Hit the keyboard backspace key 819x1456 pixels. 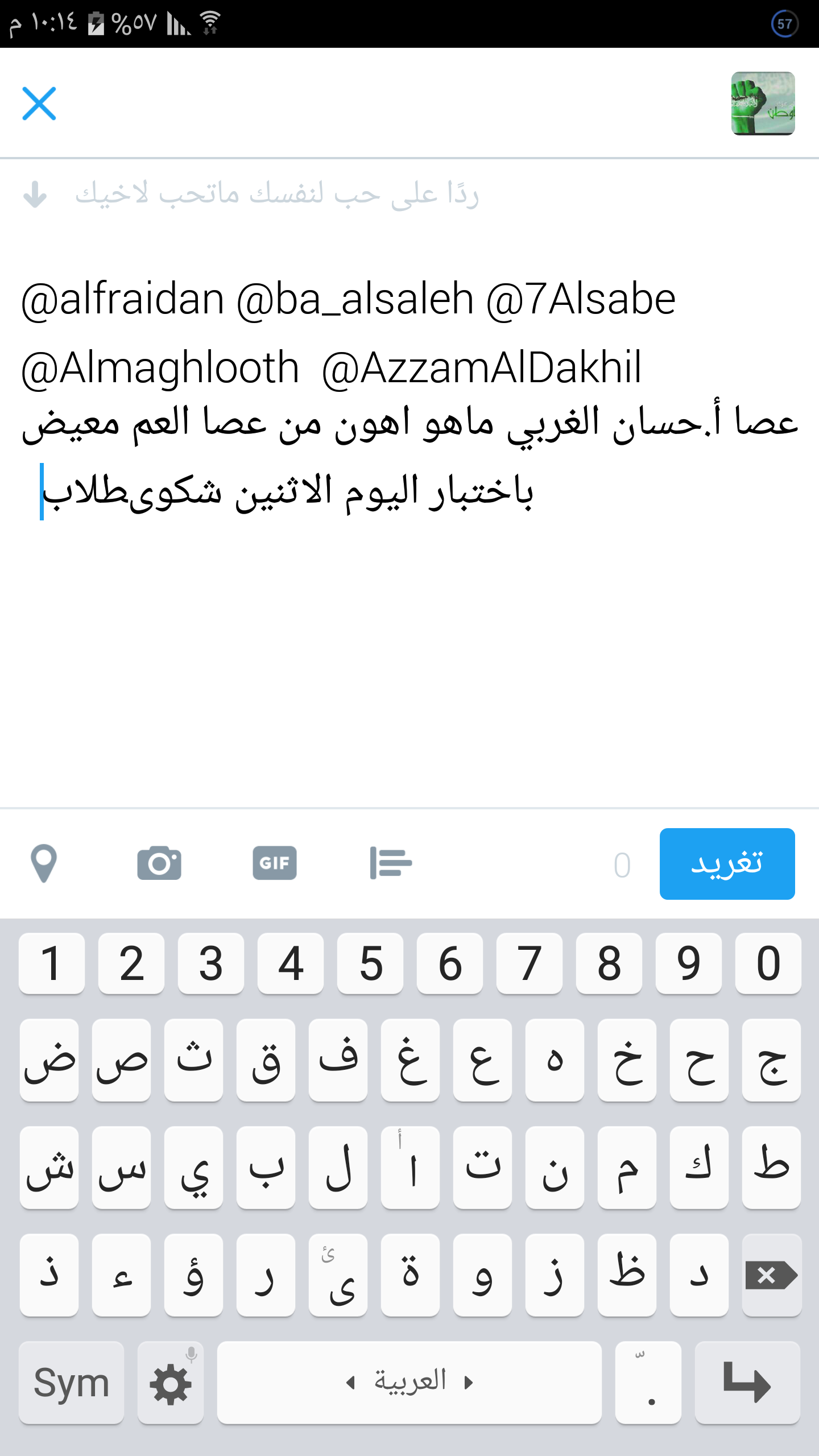point(771,1275)
